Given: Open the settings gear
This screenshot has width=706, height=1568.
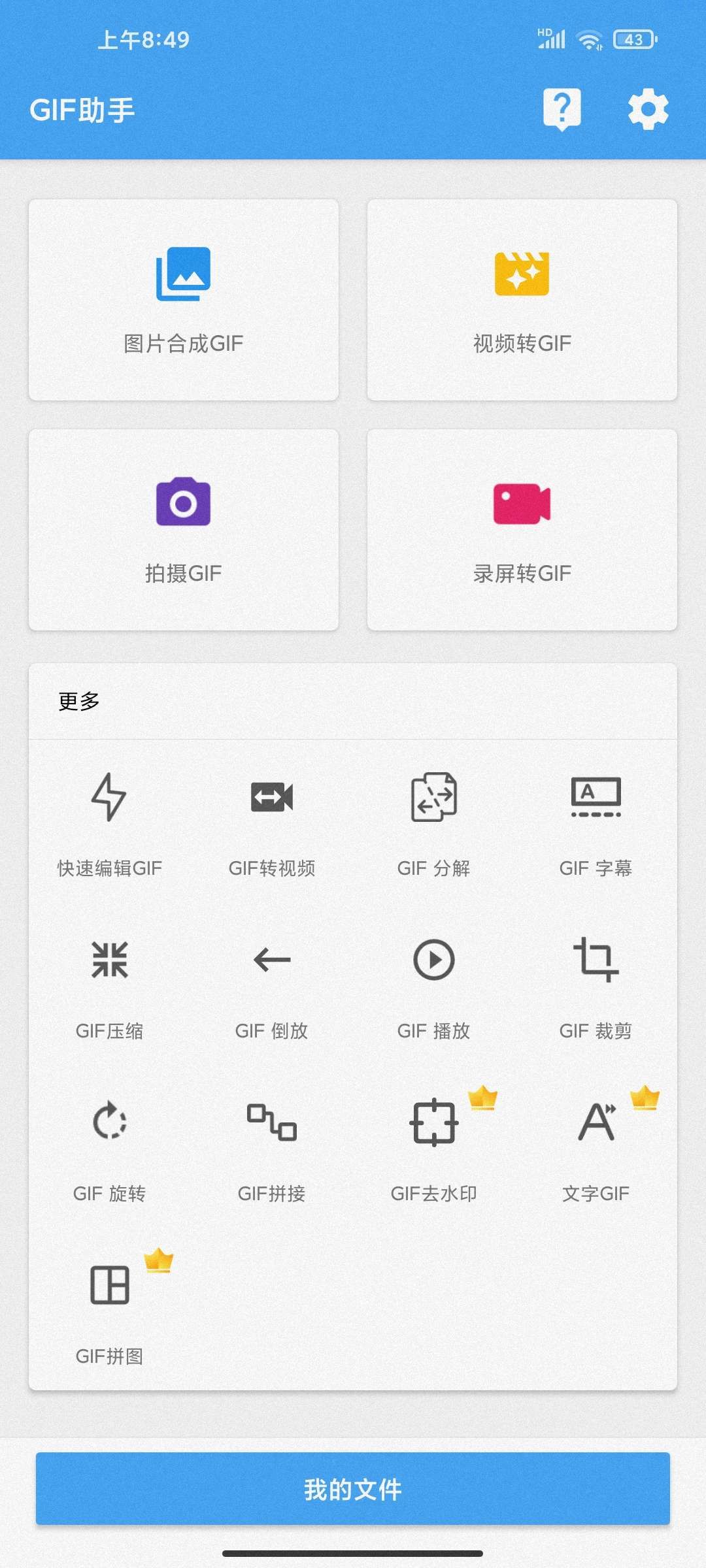Looking at the screenshot, I should (x=648, y=109).
